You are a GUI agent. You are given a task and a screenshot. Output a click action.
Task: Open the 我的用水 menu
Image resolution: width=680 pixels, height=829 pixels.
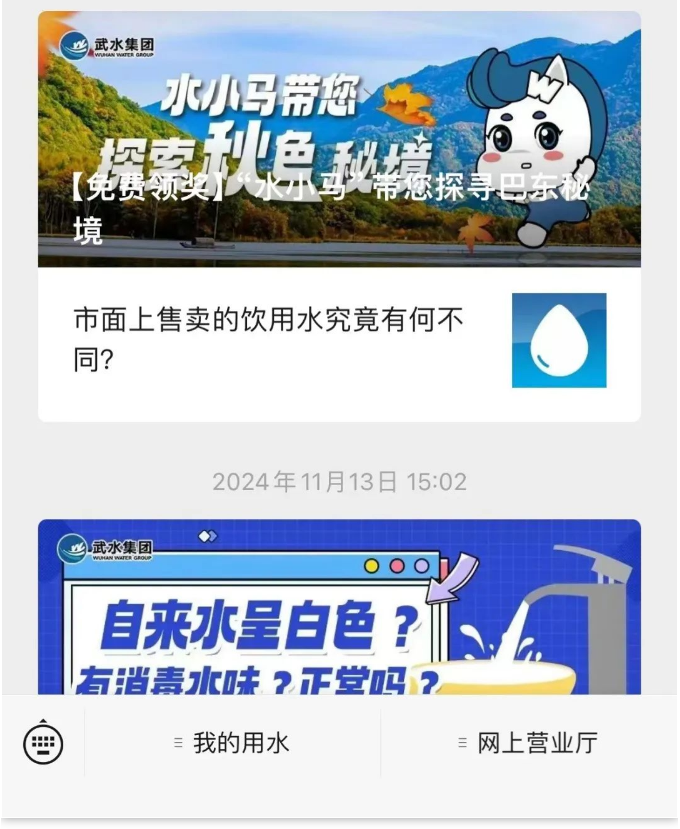[232, 743]
